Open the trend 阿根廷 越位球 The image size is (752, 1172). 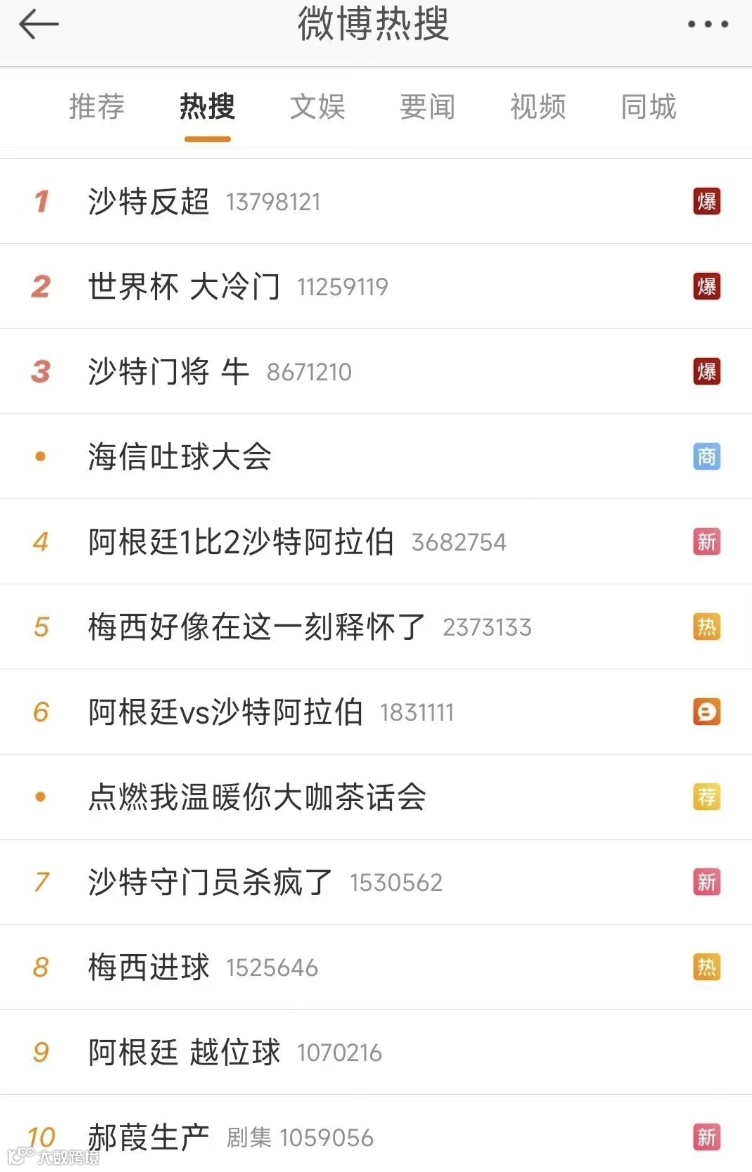[376, 1053]
